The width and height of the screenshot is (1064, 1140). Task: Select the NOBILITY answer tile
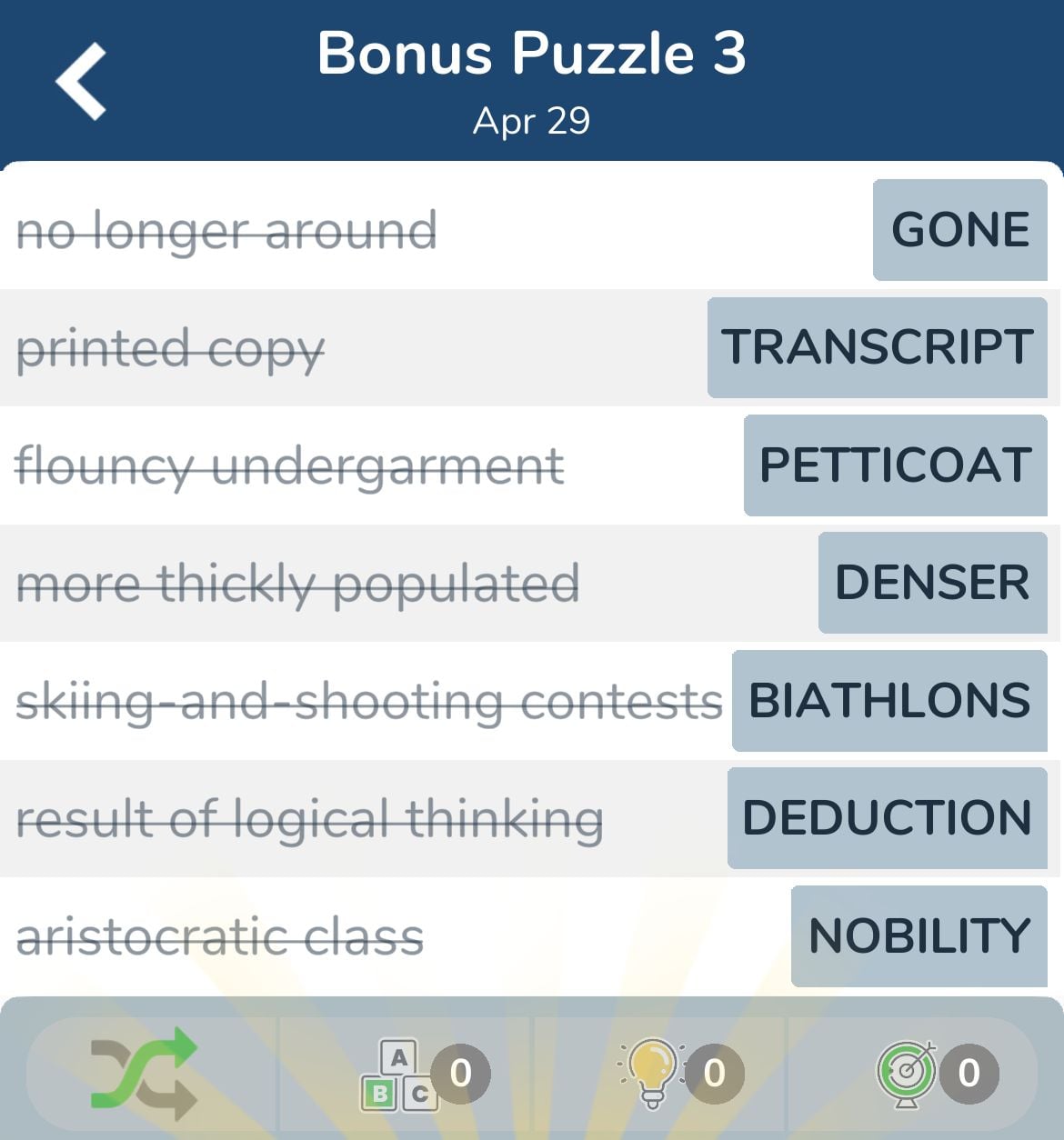(918, 935)
